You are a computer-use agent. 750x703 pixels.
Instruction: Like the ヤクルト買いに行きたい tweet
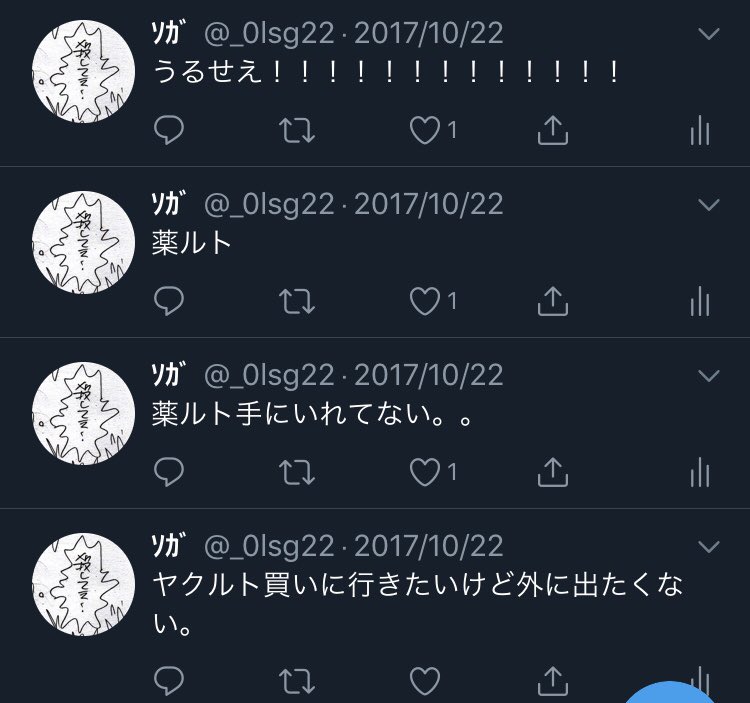coord(423,681)
